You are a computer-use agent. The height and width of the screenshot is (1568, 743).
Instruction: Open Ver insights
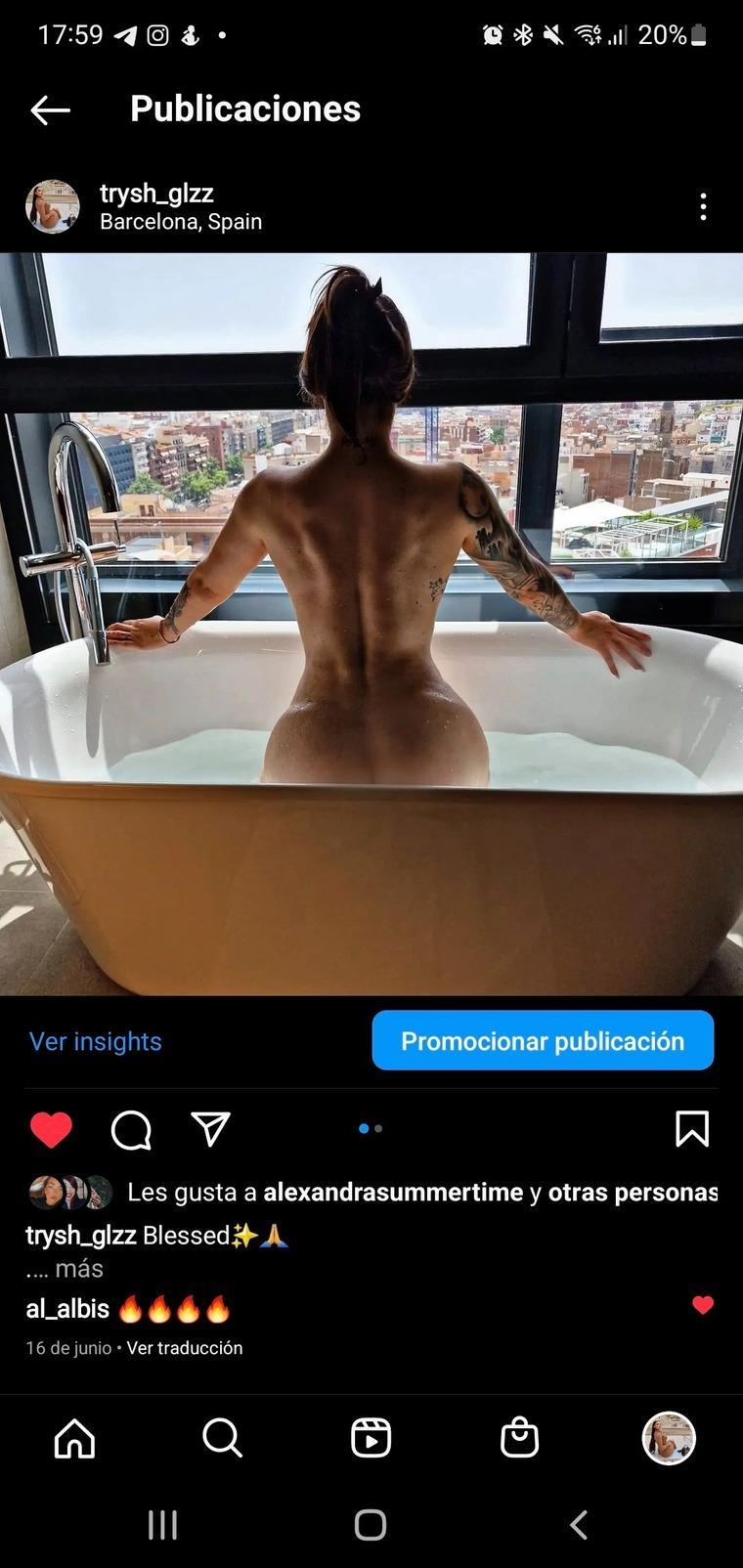tap(96, 1041)
